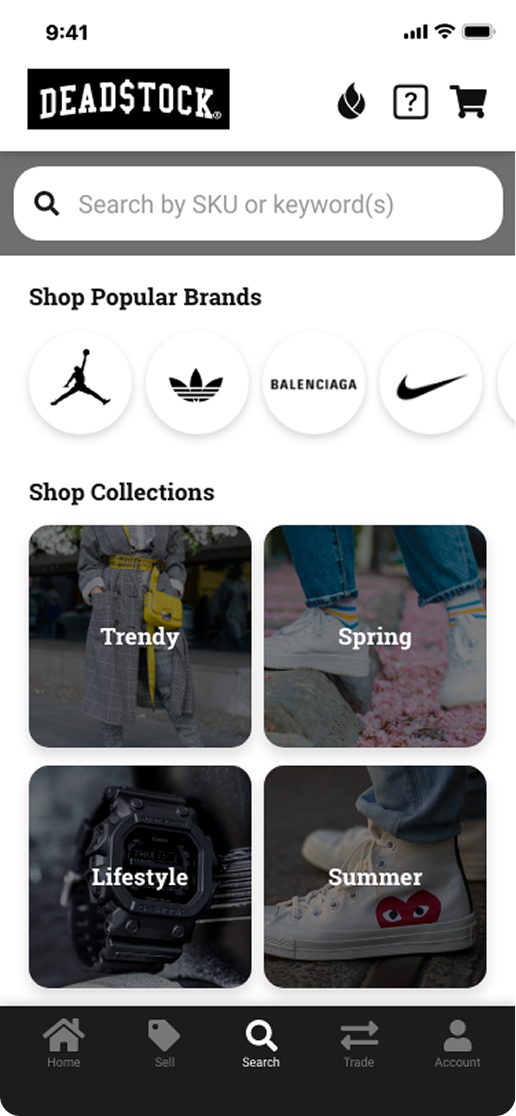The height and width of the screenshot is (1116, 516).
Task: Switch to the Trade tab
Action: click(x=359, y=1043)
